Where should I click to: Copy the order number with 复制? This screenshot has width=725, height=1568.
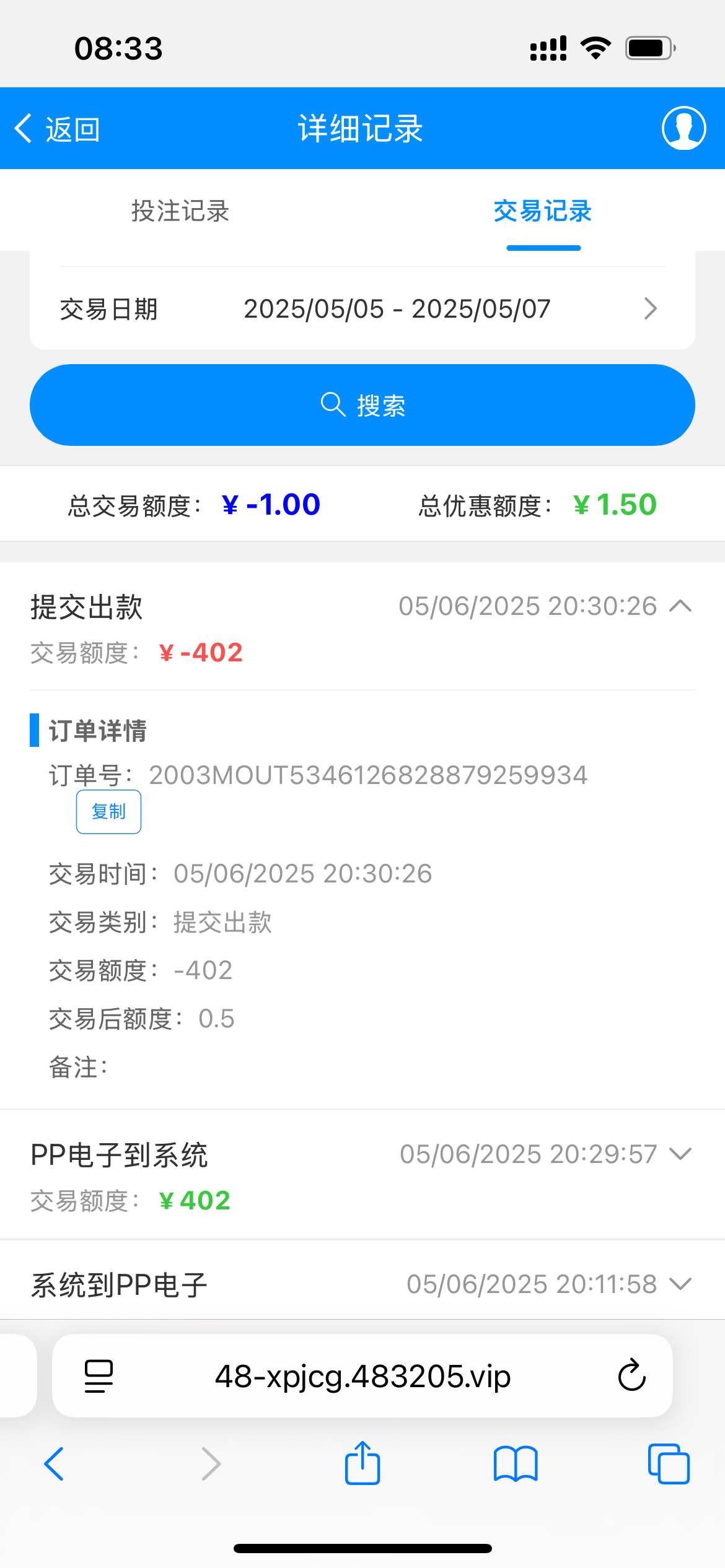(108, 812)
